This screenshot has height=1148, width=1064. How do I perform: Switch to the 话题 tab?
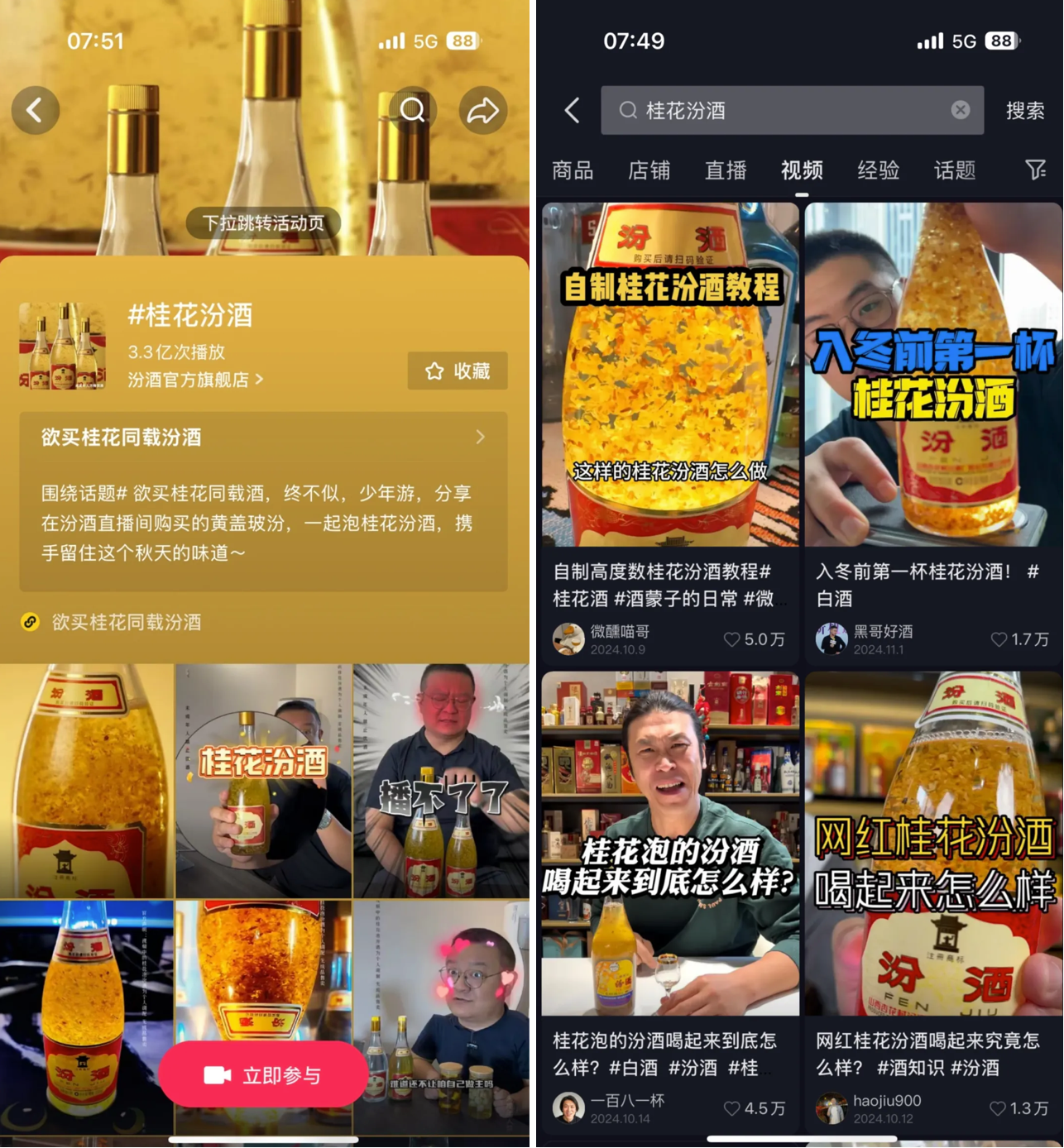(x=955, y=170)
